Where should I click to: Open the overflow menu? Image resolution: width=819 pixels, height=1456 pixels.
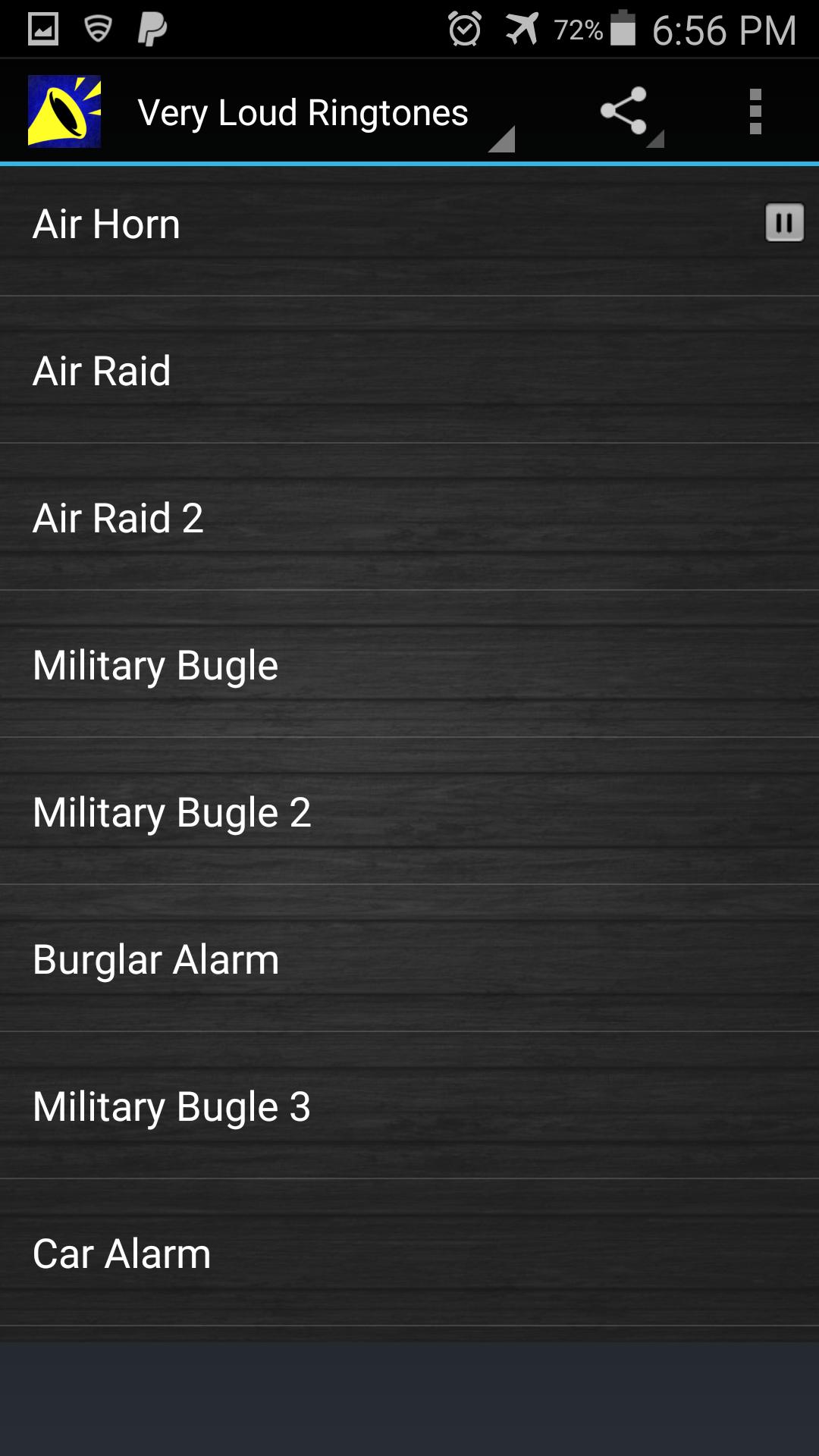coord(755,112)
